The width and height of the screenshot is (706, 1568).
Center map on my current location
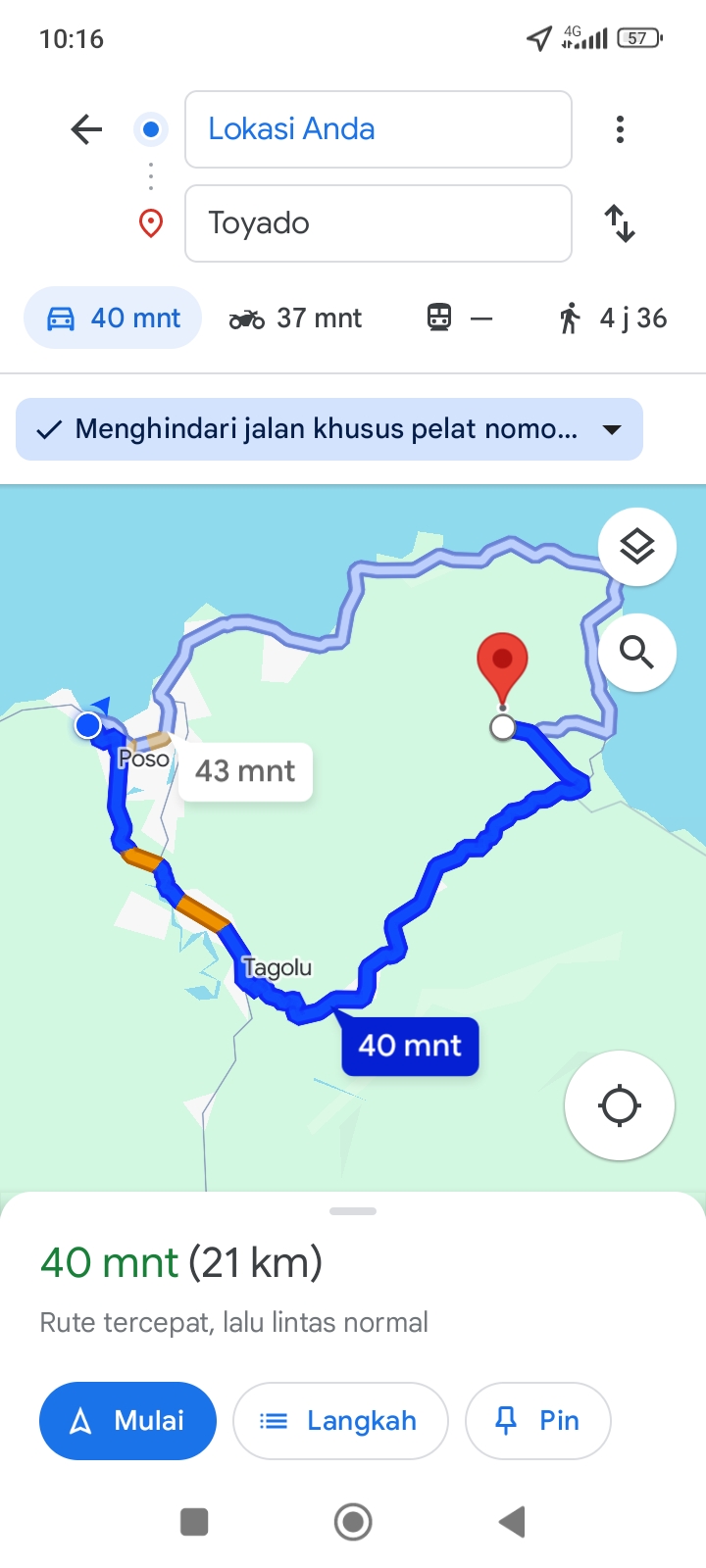(620, 1105)
